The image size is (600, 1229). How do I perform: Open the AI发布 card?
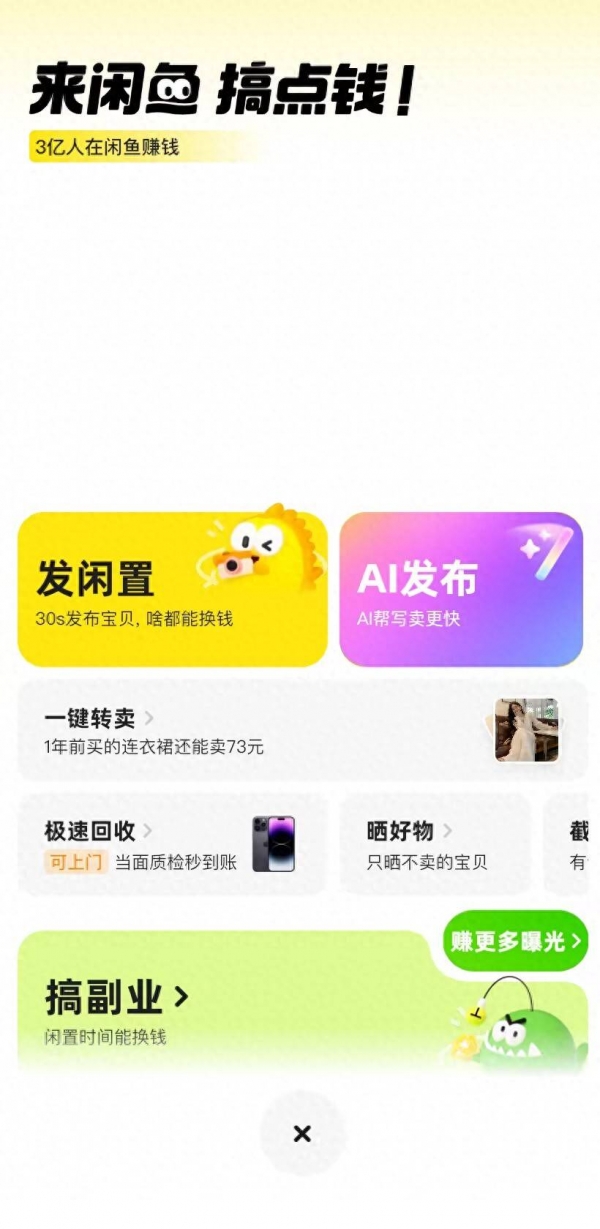[x=461, y=589]
